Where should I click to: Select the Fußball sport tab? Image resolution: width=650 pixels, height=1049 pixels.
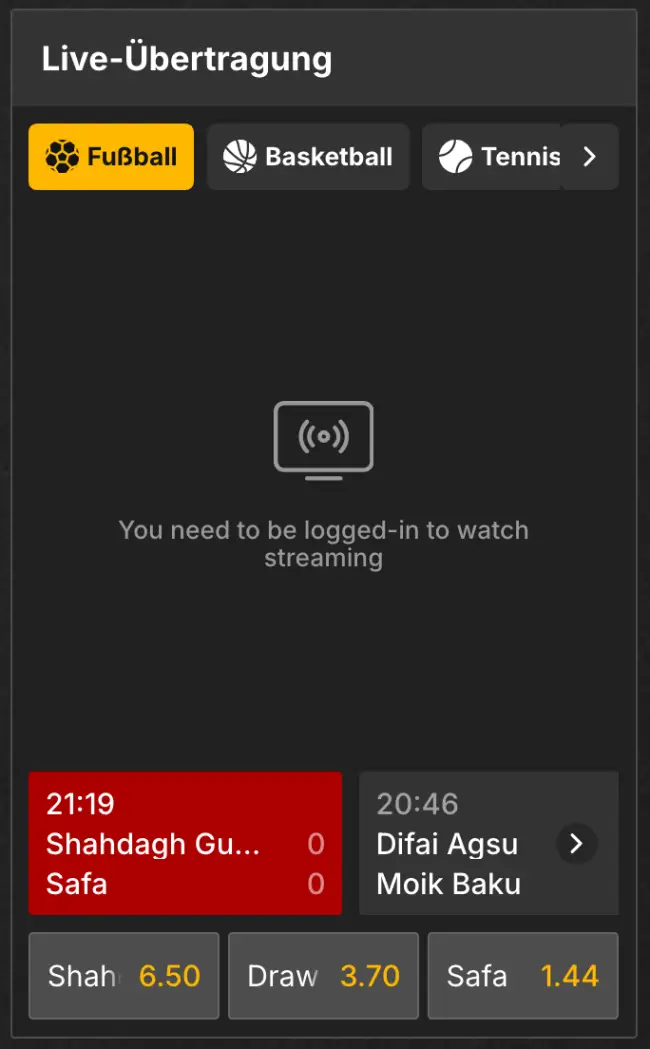[111, 157]
